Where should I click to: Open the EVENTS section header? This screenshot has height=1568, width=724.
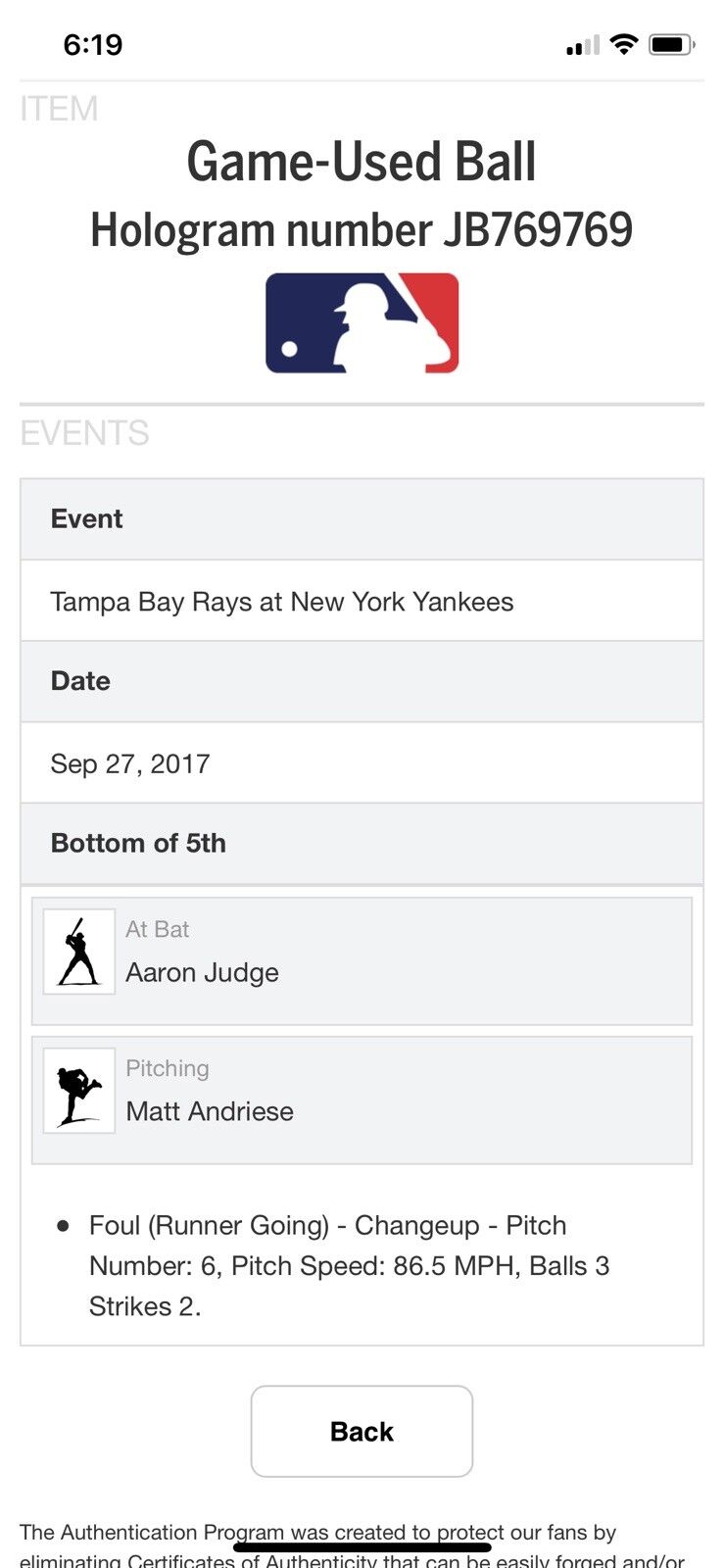[x=81, y=432]
